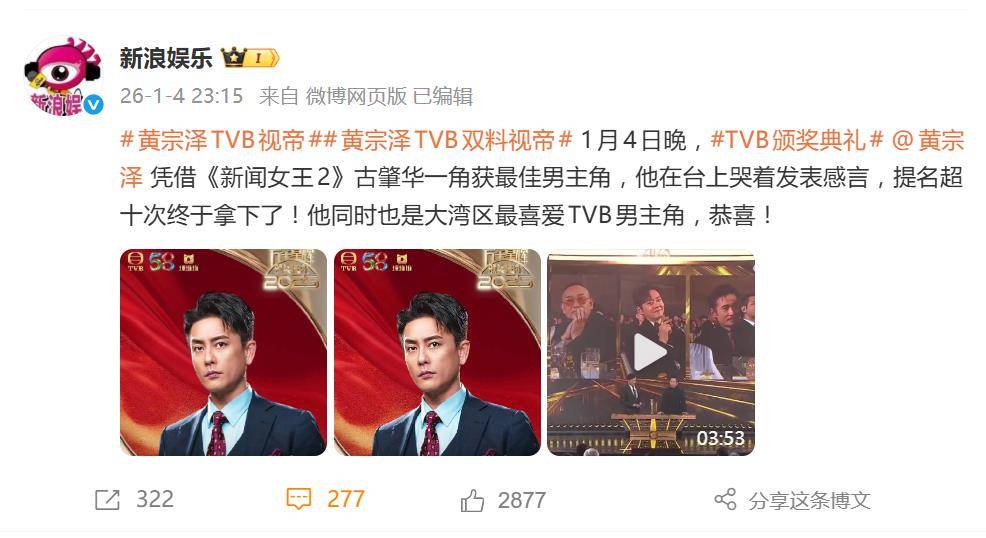Play the 03:53 video
This screenshot has width=986, height=538.
click(650, 352)
